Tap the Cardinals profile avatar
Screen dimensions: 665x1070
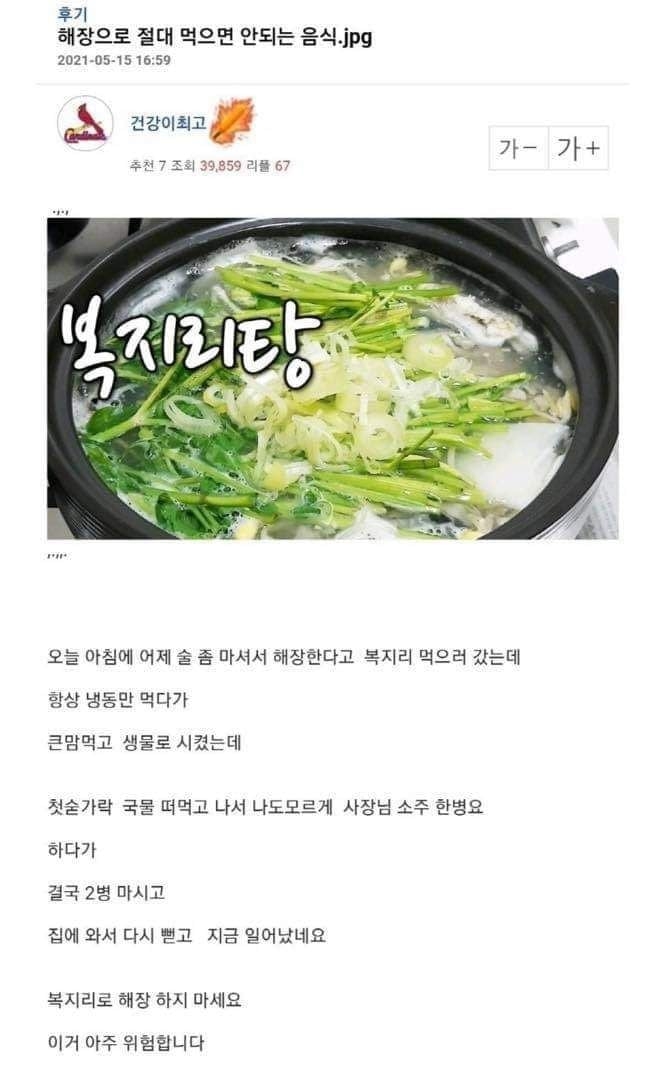click(x=85, y=125)
